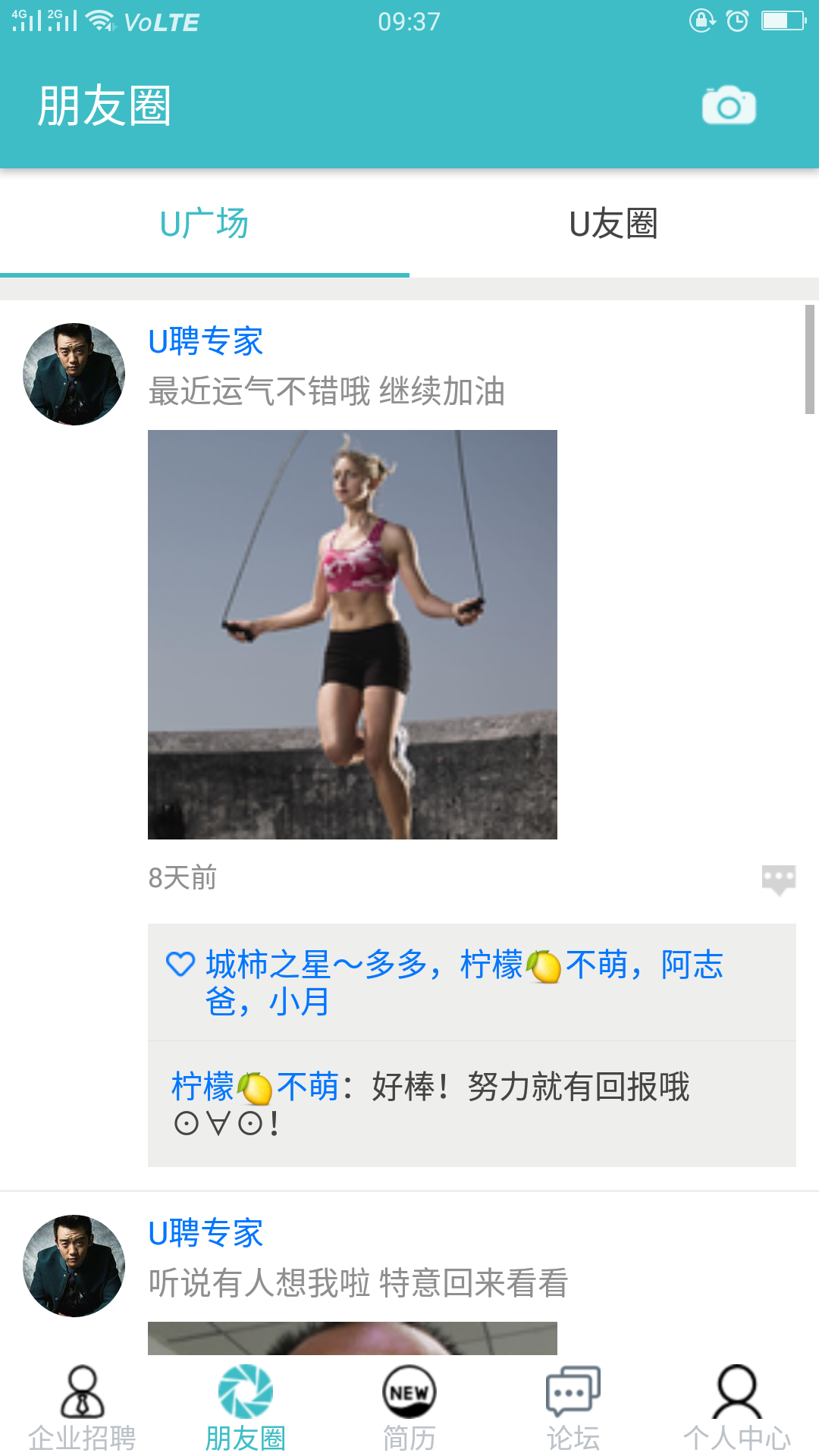Open 个人中心 personal center
The width and height of the screenshot is (819, 1456).
pyautogui.click(x=737, y=1407)
